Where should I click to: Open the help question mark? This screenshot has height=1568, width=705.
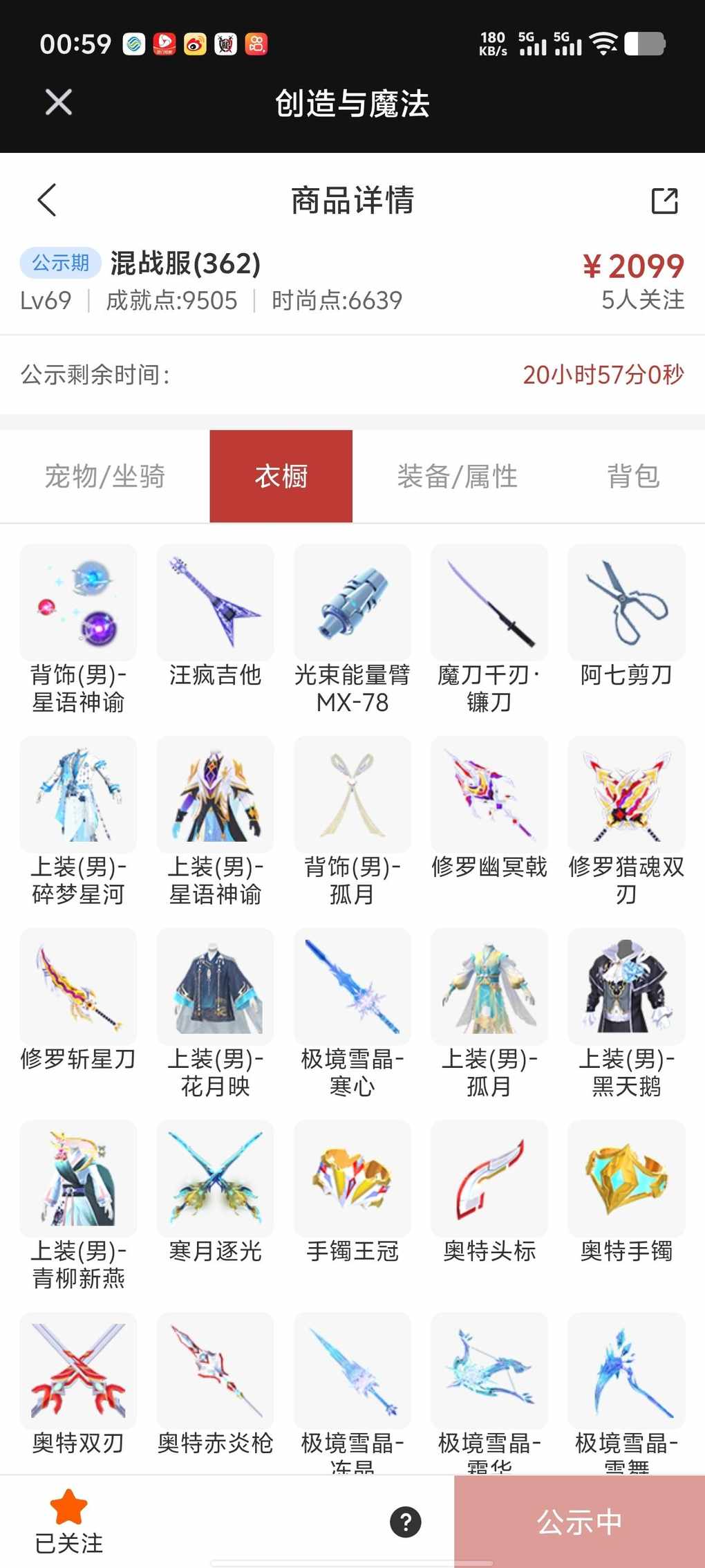pos(406,1522)
